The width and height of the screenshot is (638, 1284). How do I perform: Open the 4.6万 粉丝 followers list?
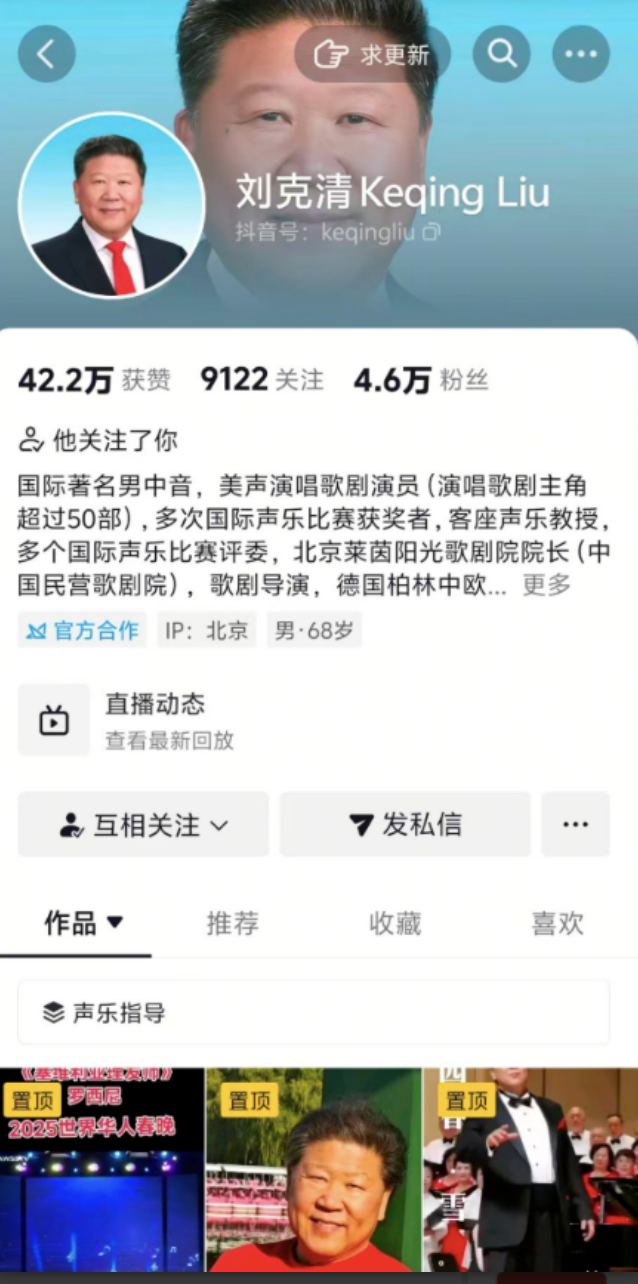coord(421,380)
